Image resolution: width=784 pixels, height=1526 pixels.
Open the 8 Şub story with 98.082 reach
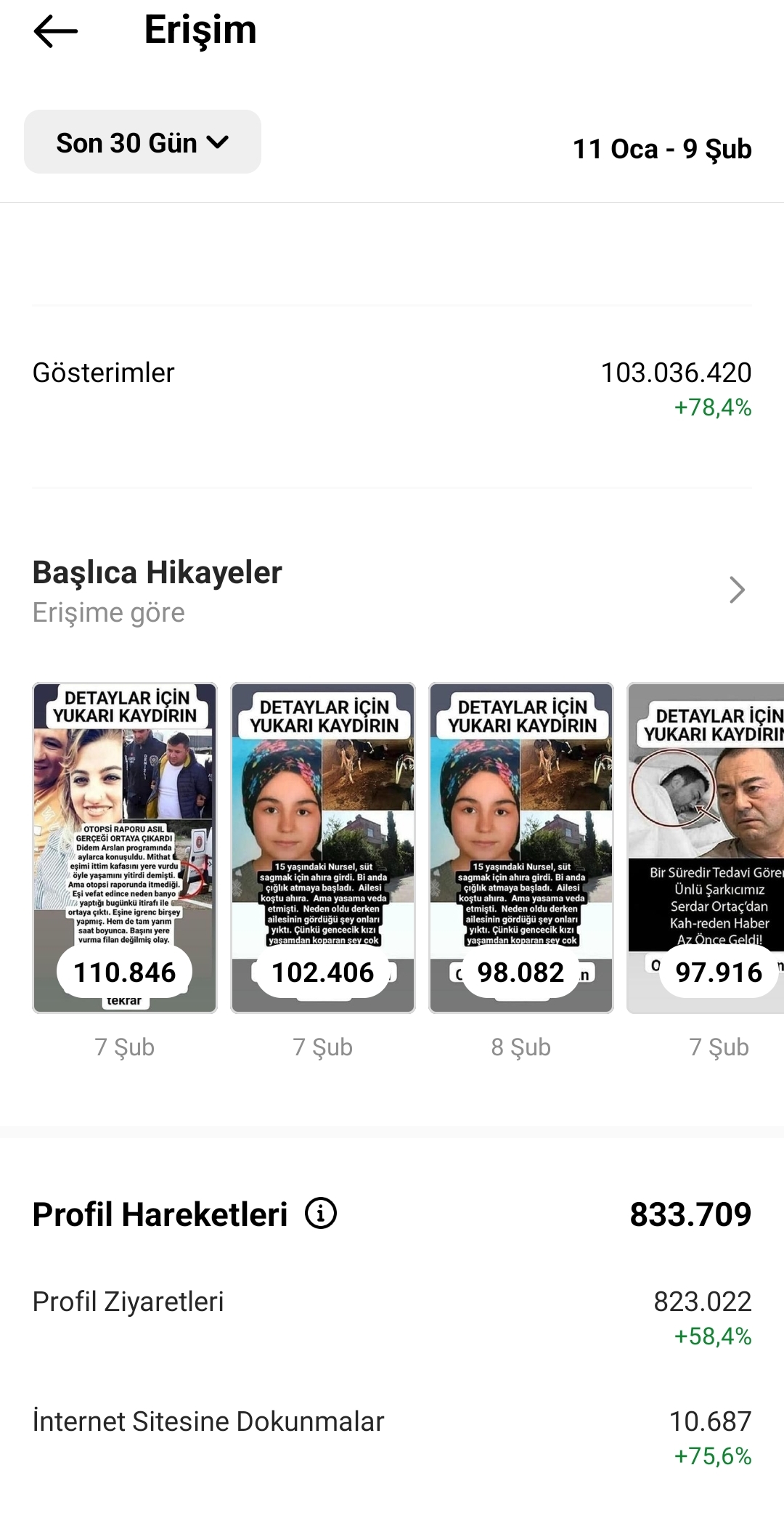(x=521, y=847)
